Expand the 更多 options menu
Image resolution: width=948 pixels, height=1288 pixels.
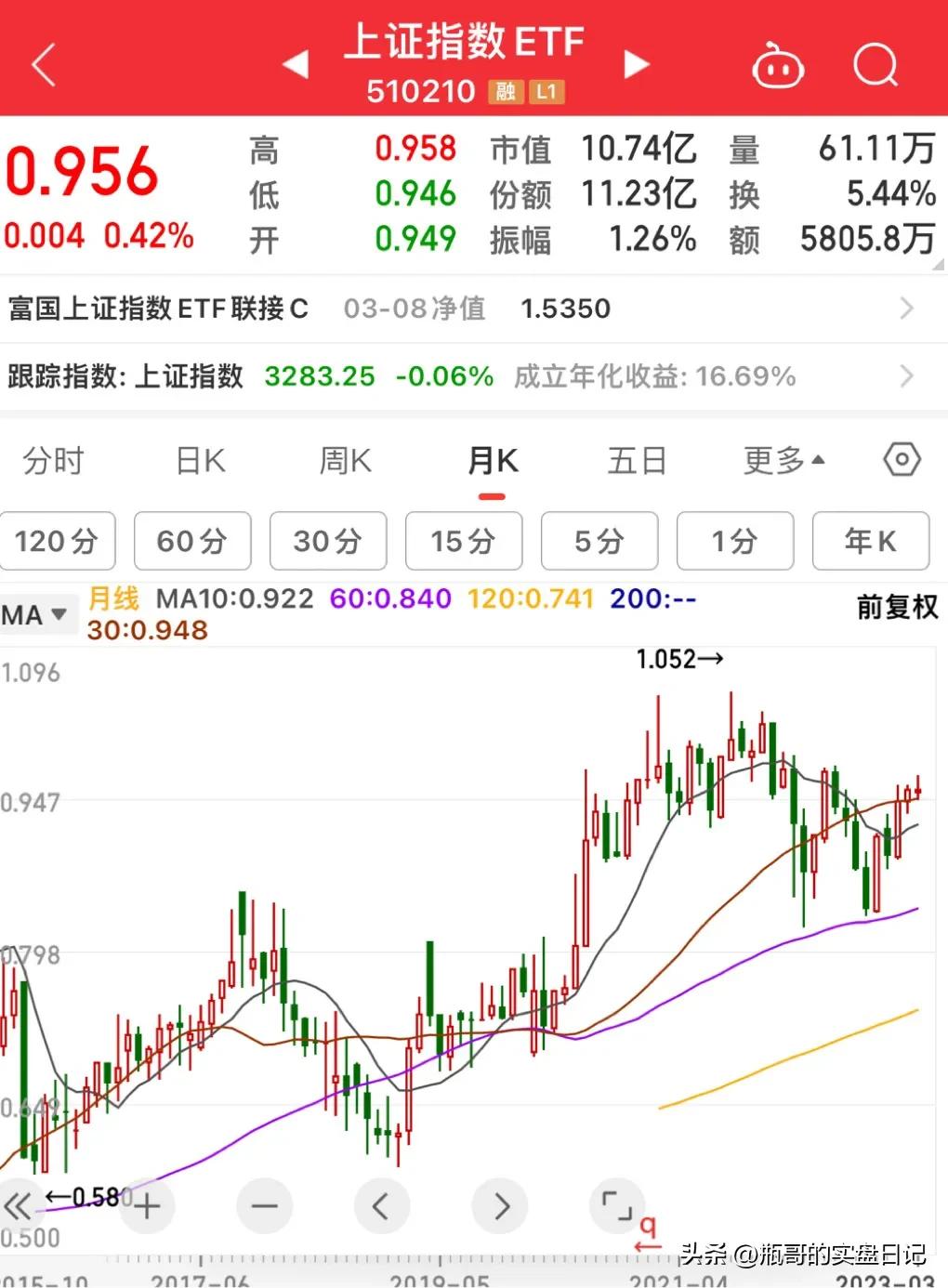coord(781,459)
